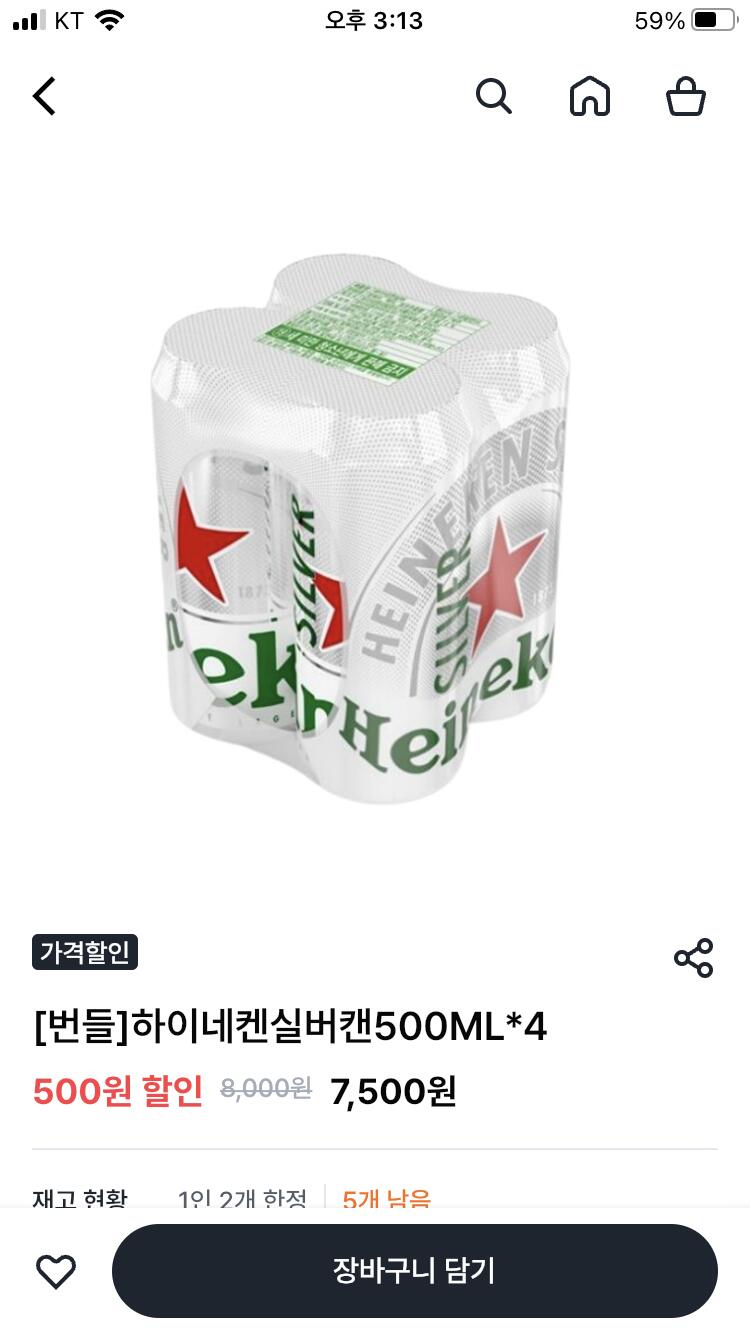Open the search icon
This screenshot has width=750, height=1334.
(x=493, y=97)
